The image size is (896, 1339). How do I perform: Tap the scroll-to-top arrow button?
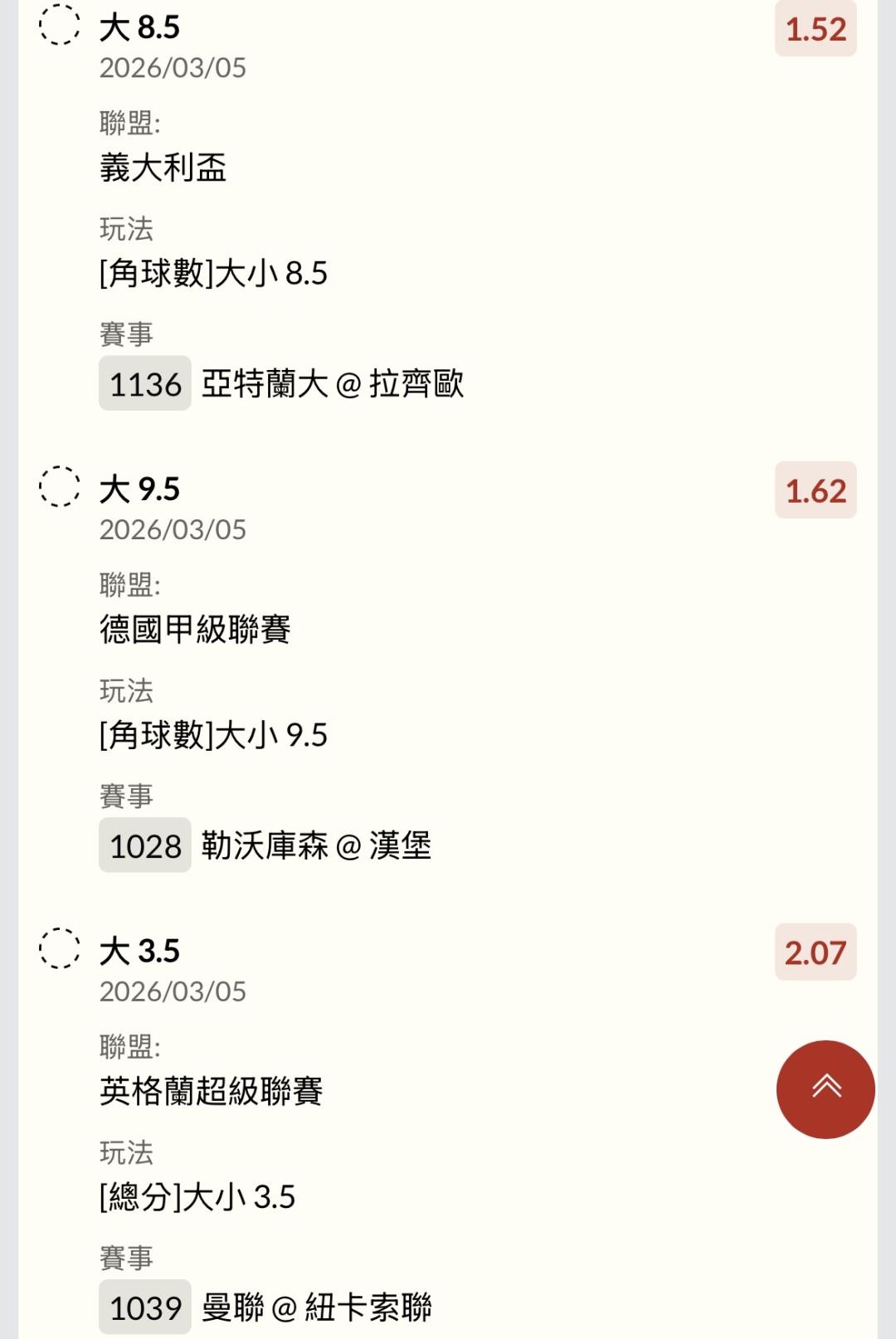[x=825, y=1088]
